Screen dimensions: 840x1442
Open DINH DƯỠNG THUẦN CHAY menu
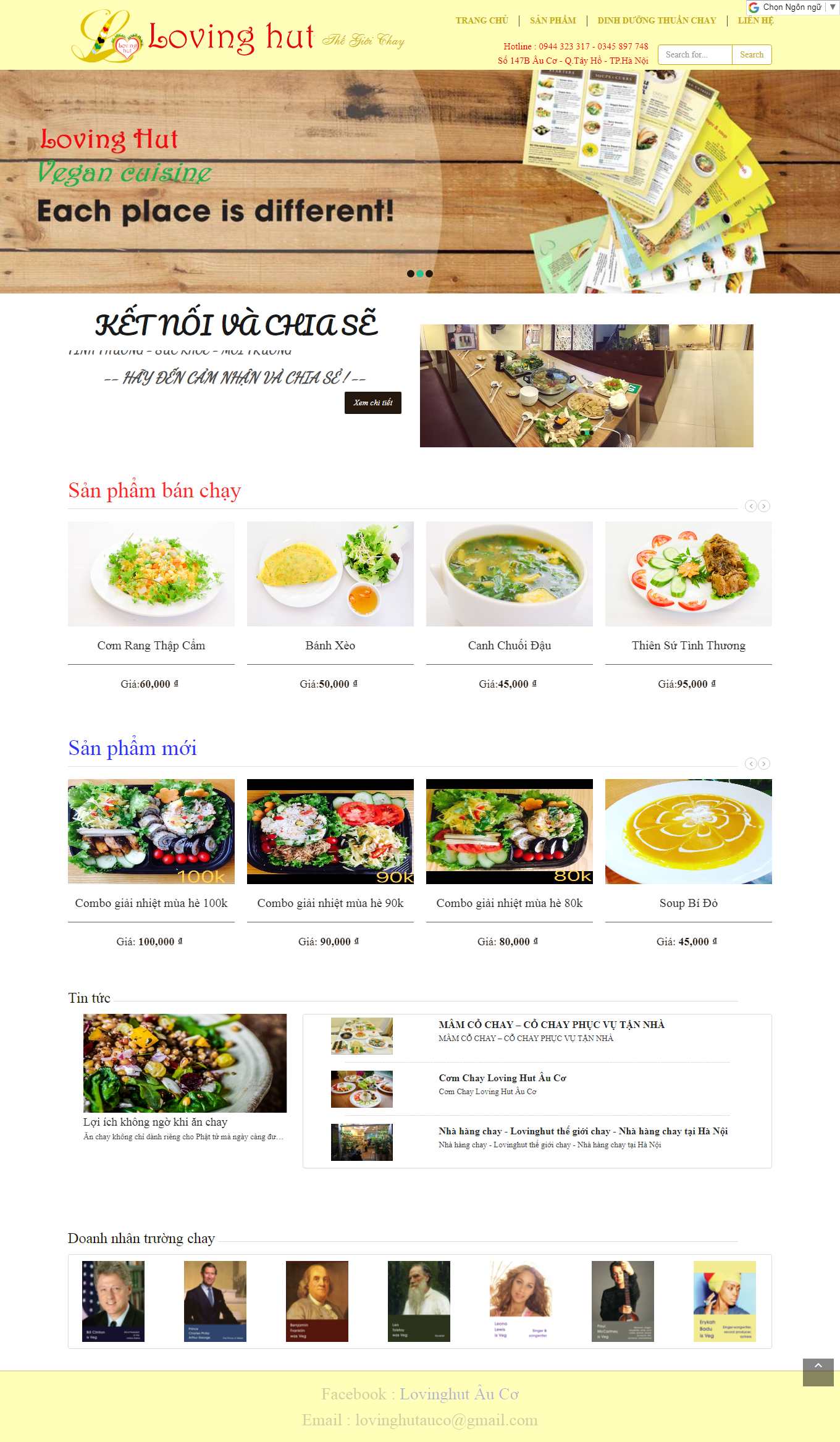point(657,20)
